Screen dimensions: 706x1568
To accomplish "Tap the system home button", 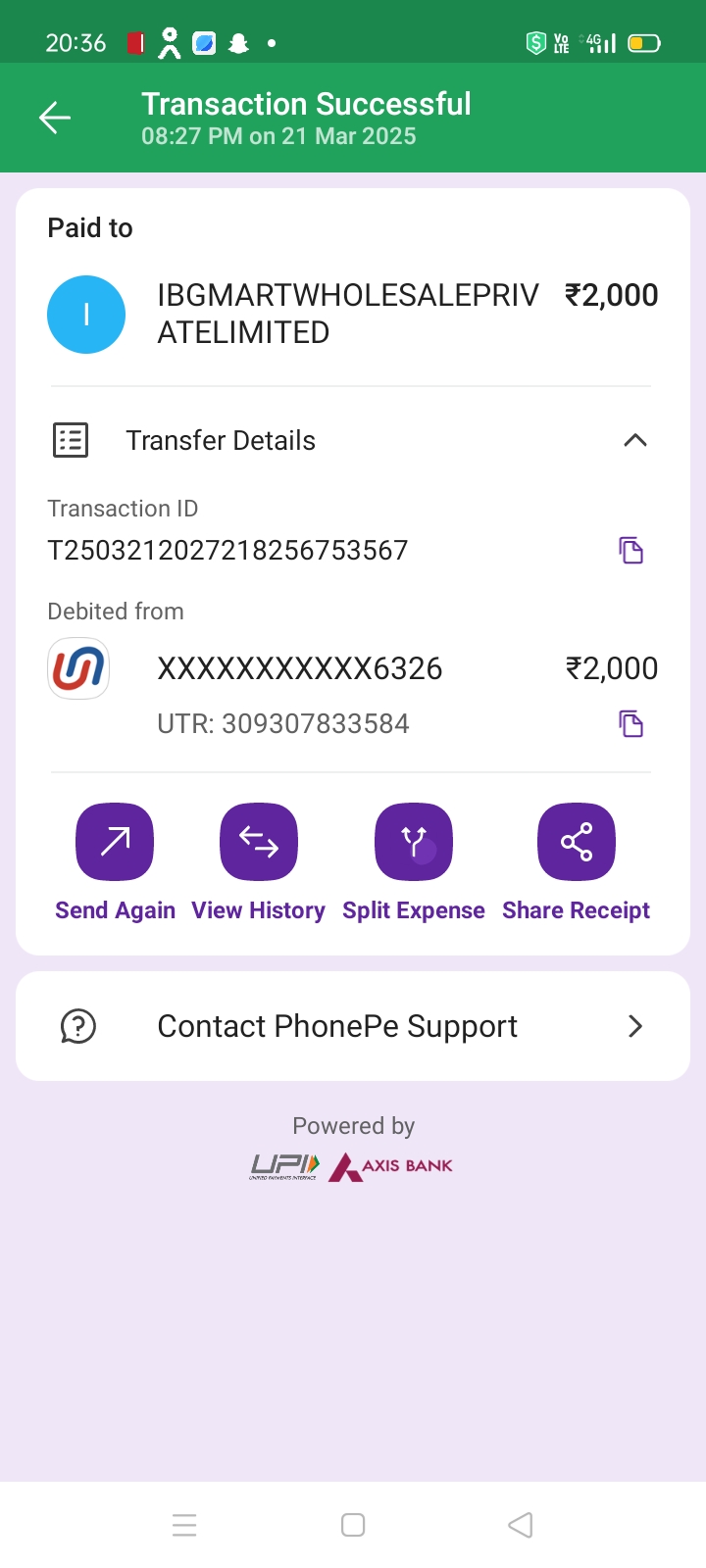I will (x=353, y=1525).
